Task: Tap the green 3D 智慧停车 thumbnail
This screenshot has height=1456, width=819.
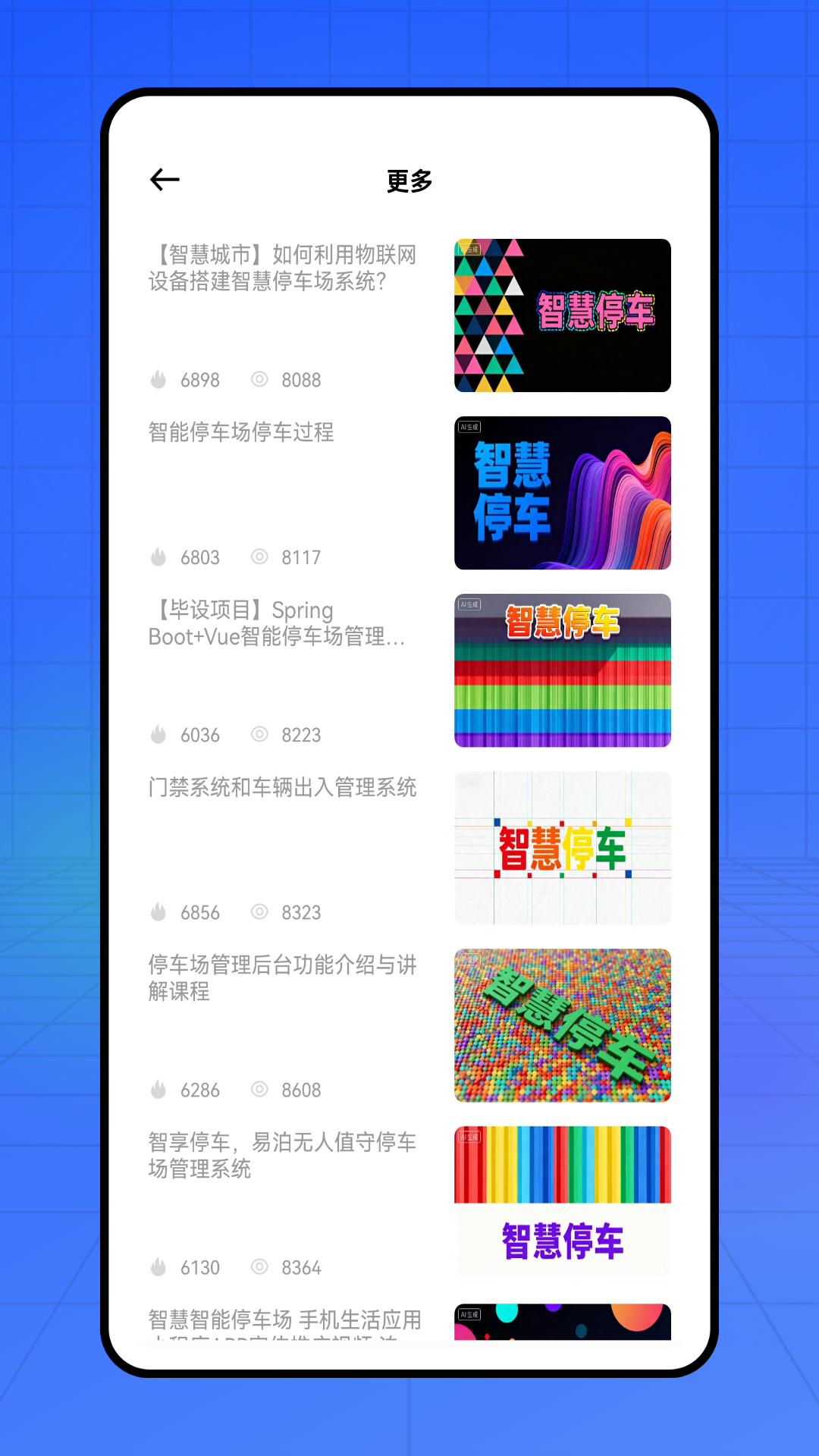Action: 563,1025
